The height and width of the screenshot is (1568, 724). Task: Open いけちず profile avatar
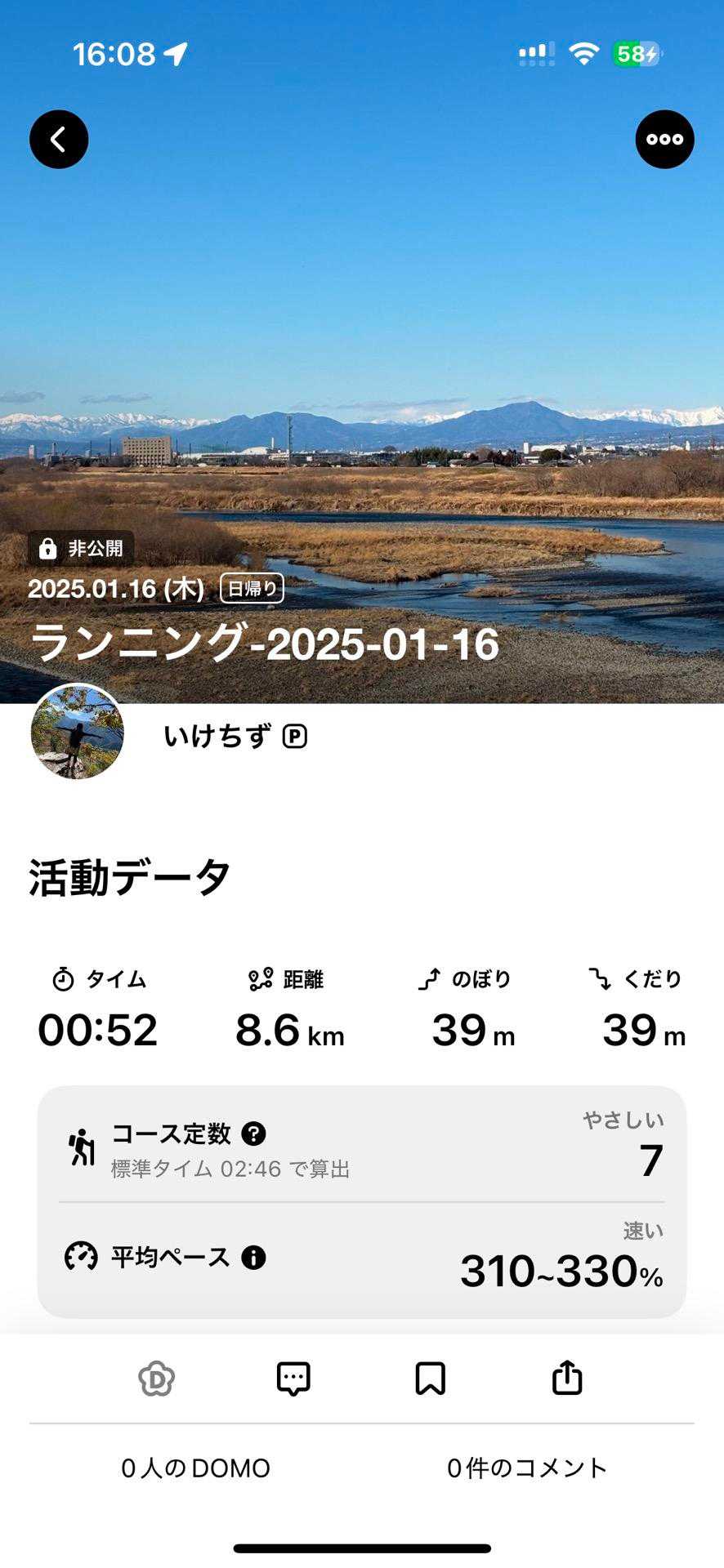78,732
